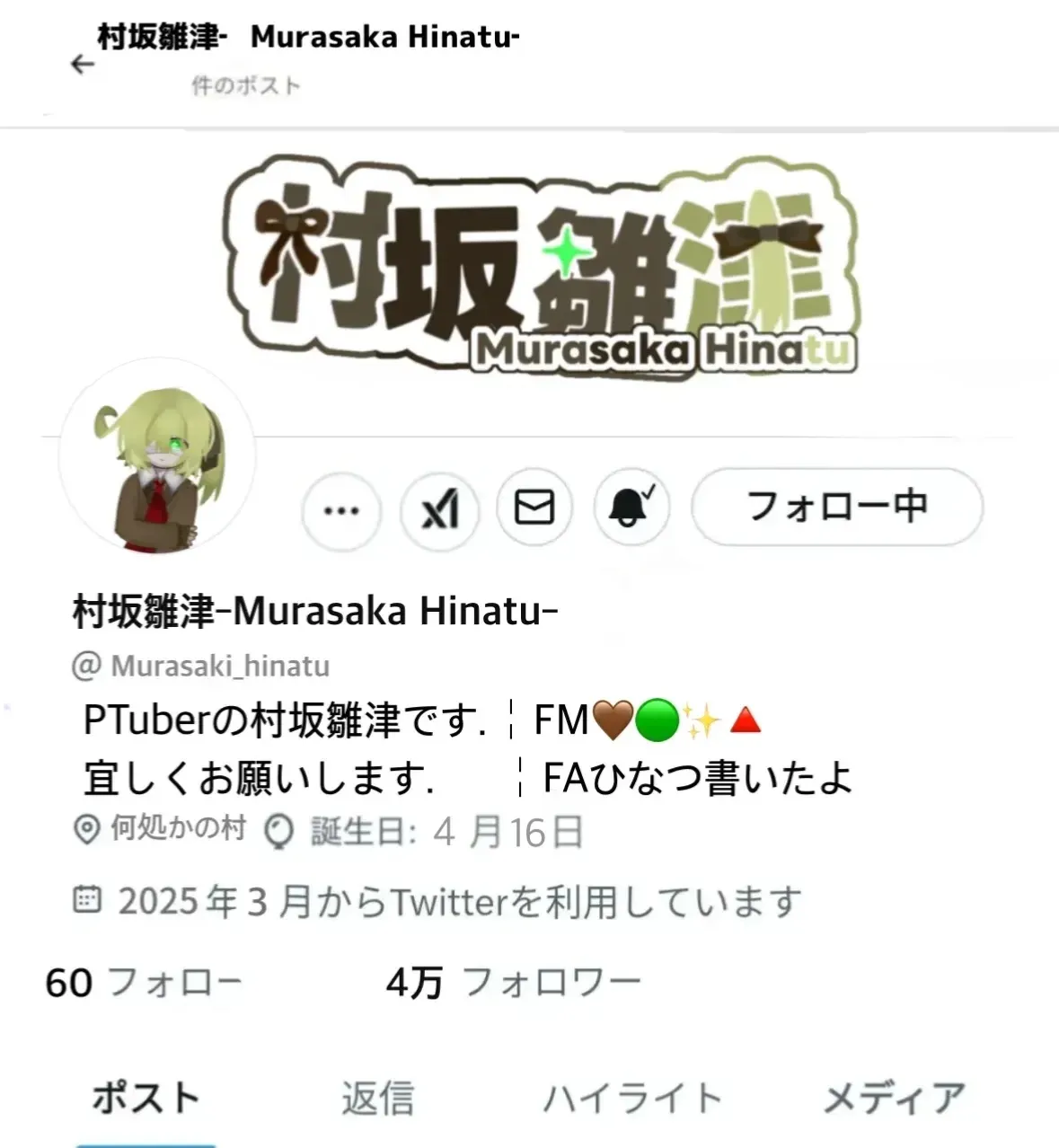Viewport: 1059px width, 1148px height.
Task: Open the 60 フォロー following list
Action: [x=144, y=982]
